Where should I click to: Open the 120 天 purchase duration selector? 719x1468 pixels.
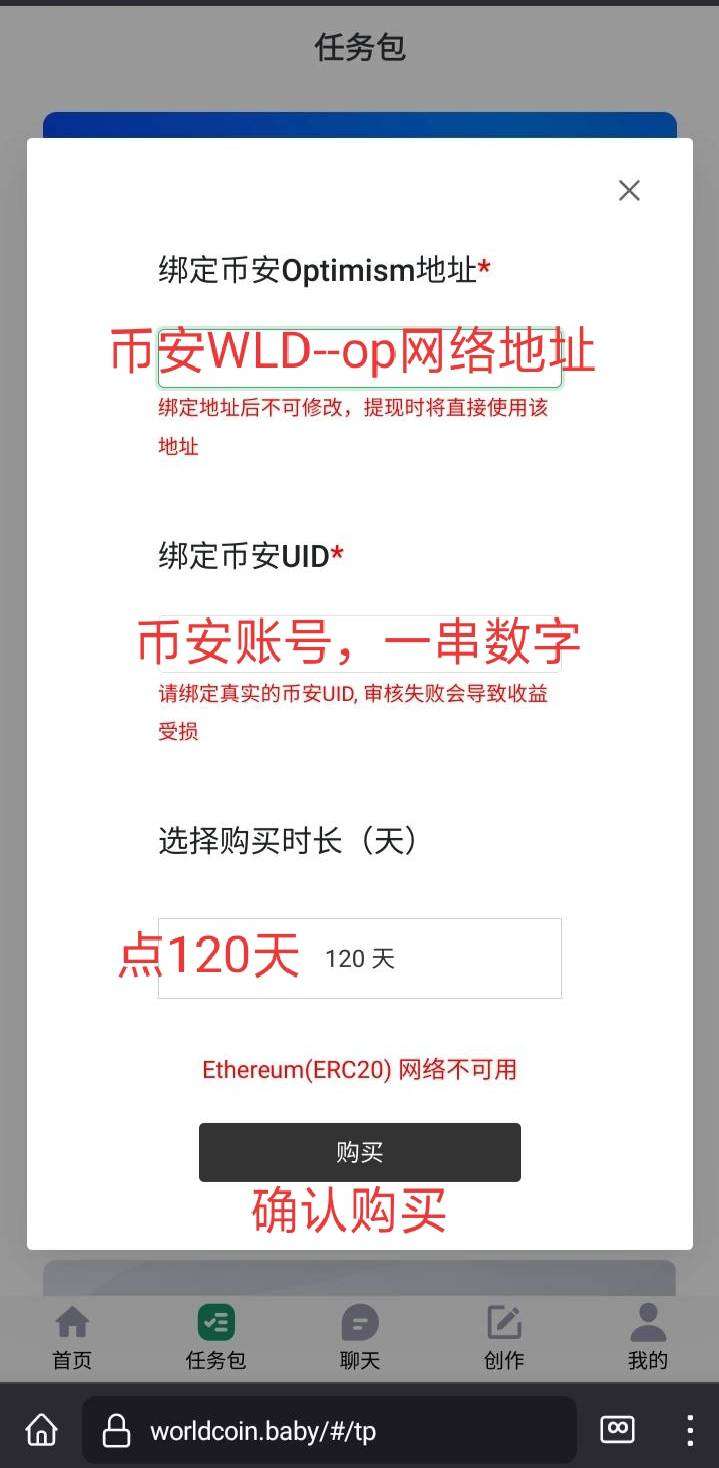(x=360, y=958)
